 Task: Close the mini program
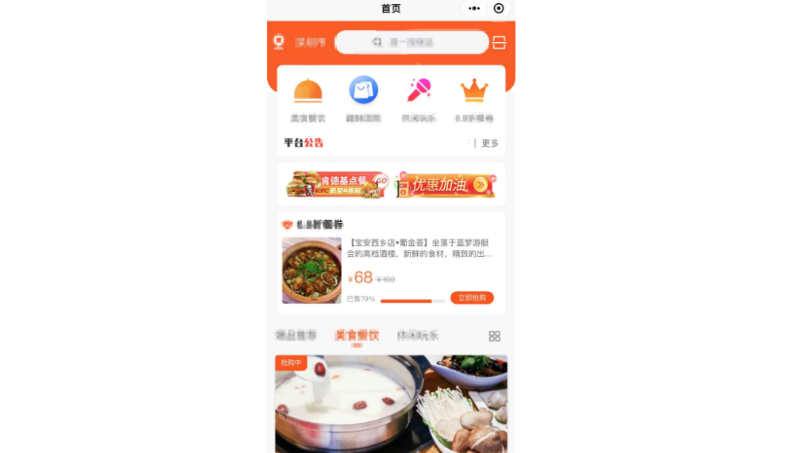(x=499, y=8)
